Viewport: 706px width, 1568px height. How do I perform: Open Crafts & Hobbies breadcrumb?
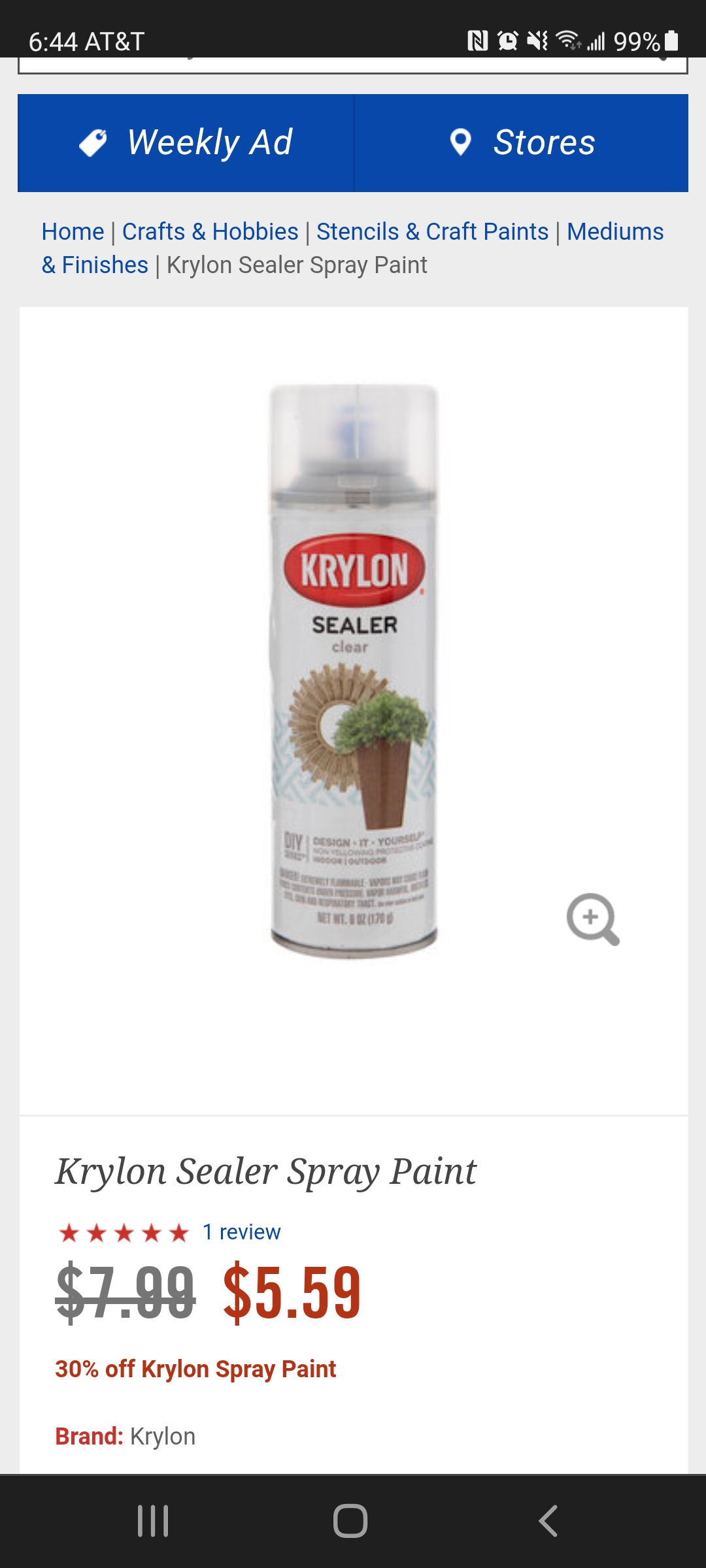pos(210,232)
